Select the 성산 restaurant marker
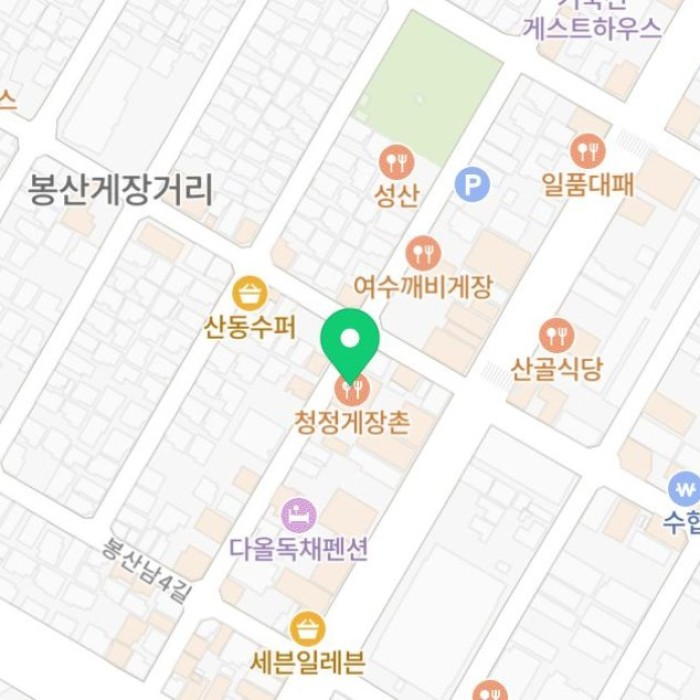This screenshot has width=700, height=700. click(397, 160)
